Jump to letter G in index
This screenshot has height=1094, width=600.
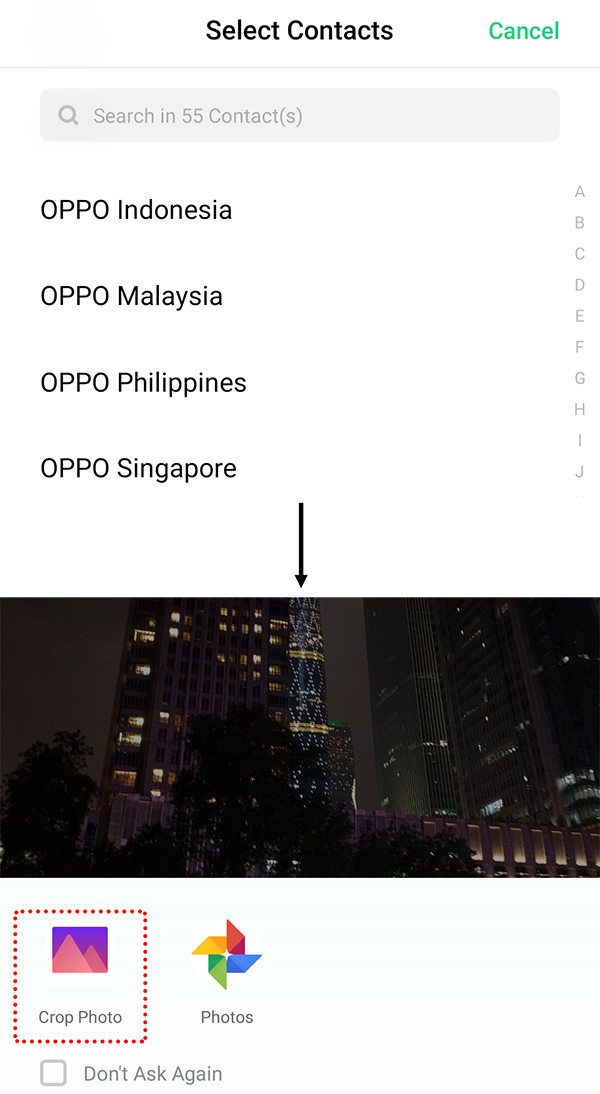[x=580, y=378]
